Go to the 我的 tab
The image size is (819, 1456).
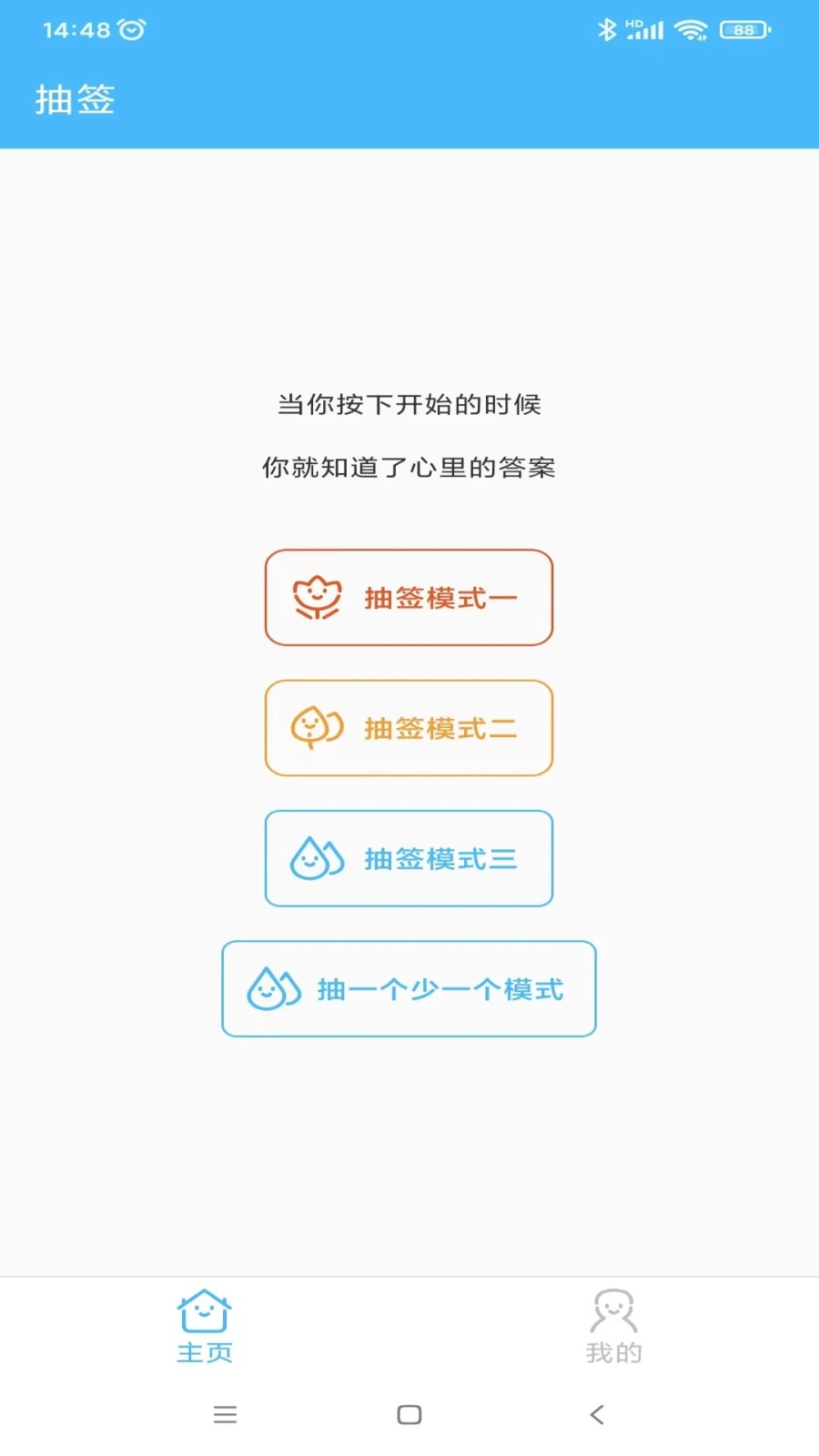pos(613,1327)
